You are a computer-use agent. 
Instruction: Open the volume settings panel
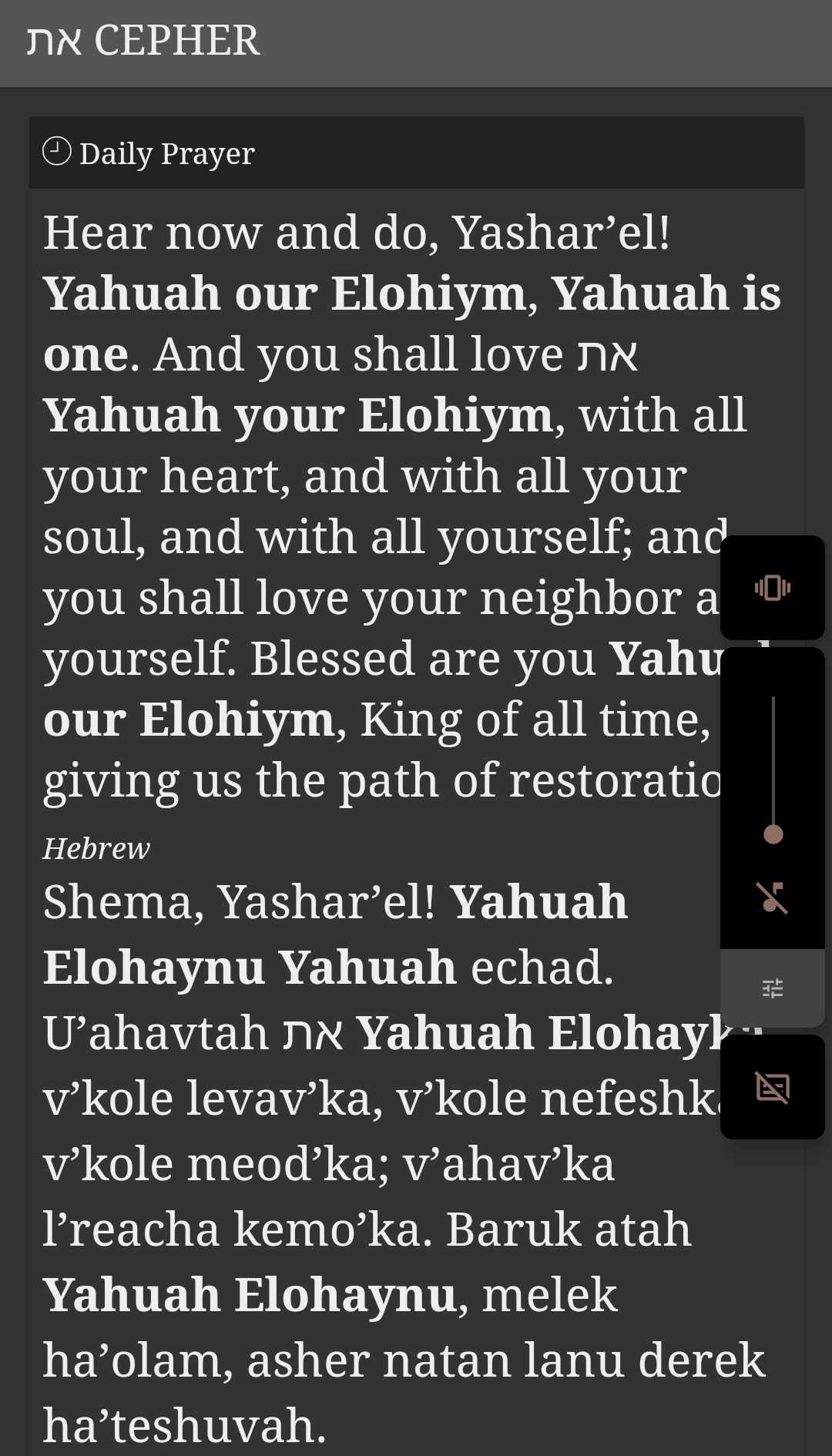click(772, 988)
